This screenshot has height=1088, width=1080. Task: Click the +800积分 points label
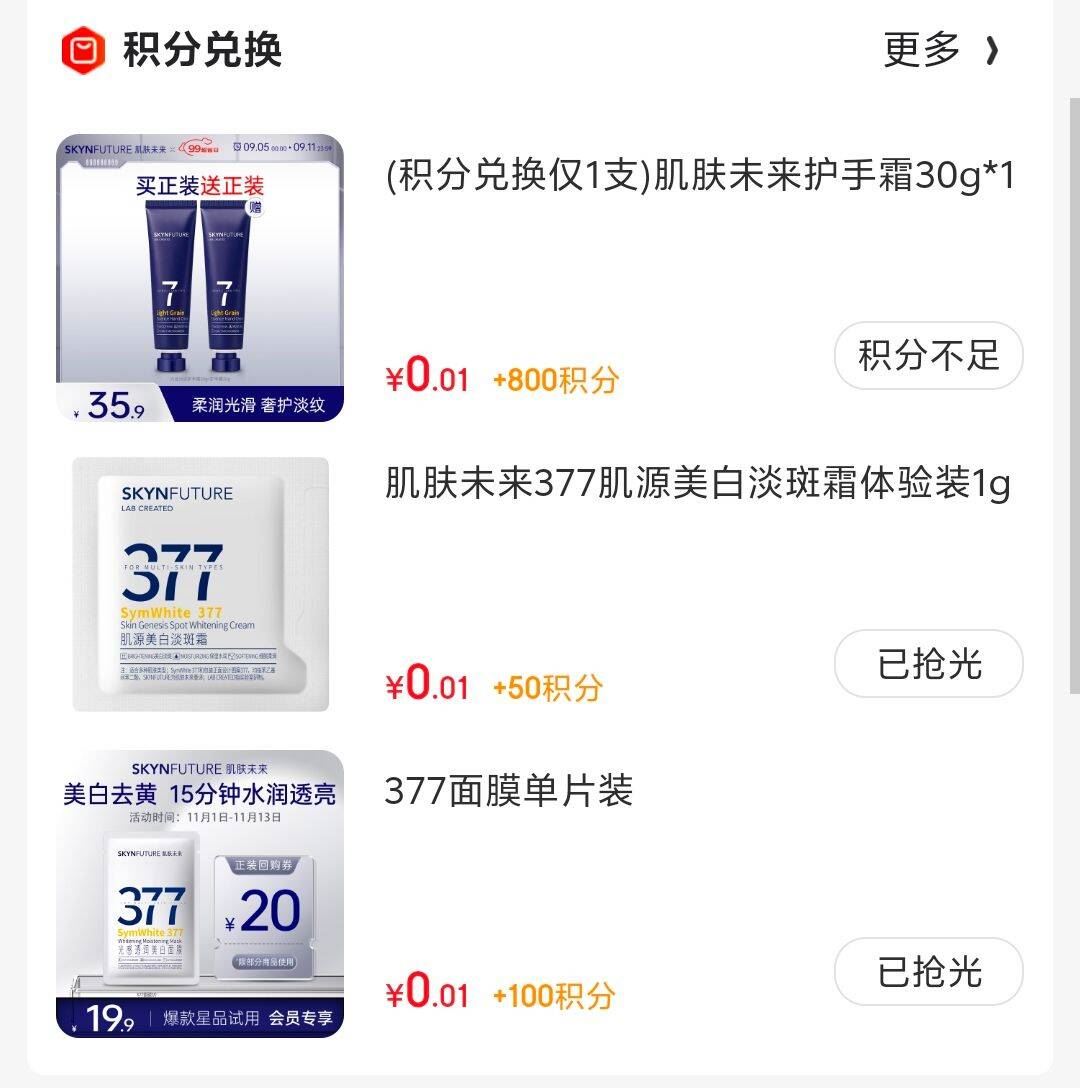click(555, 378)
